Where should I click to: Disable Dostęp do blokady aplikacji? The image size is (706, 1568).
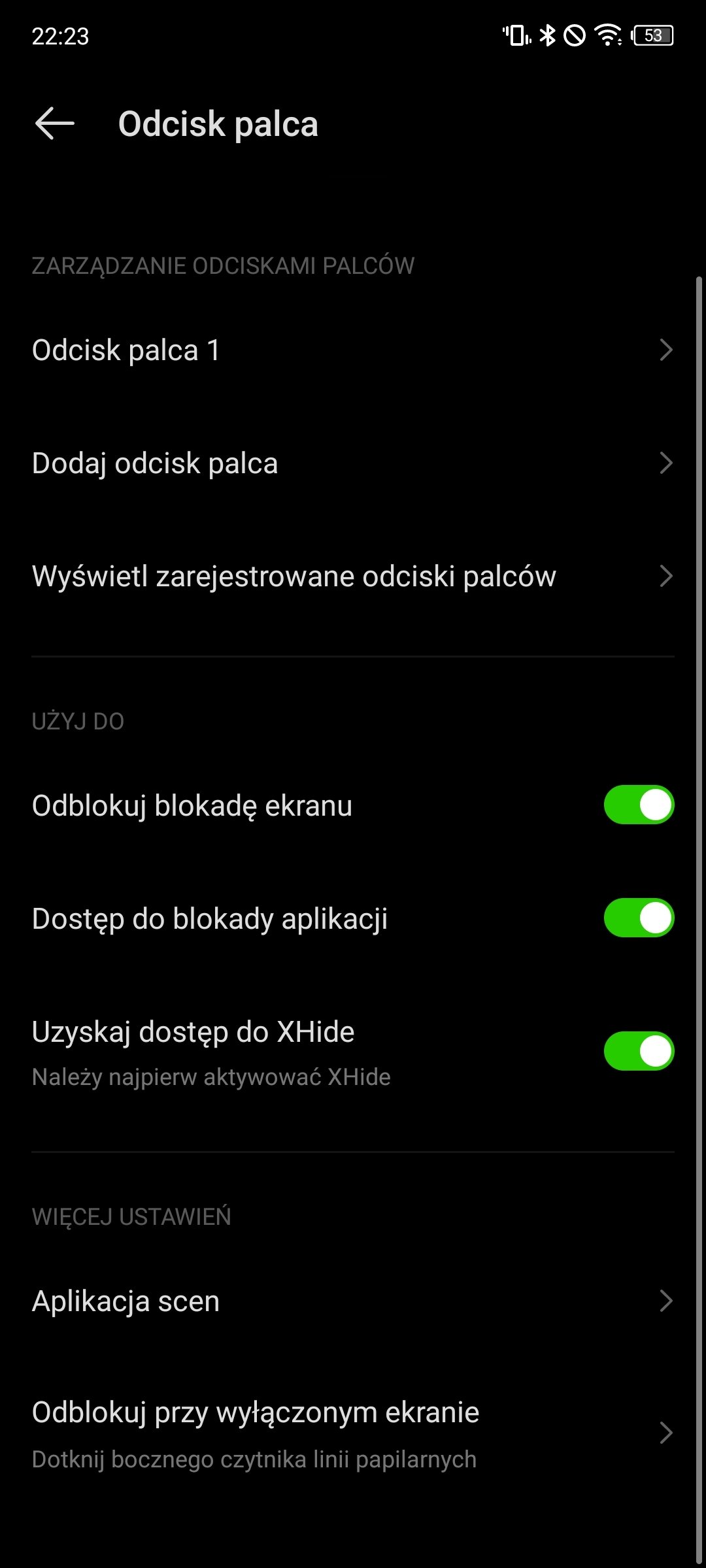[639, 918]
